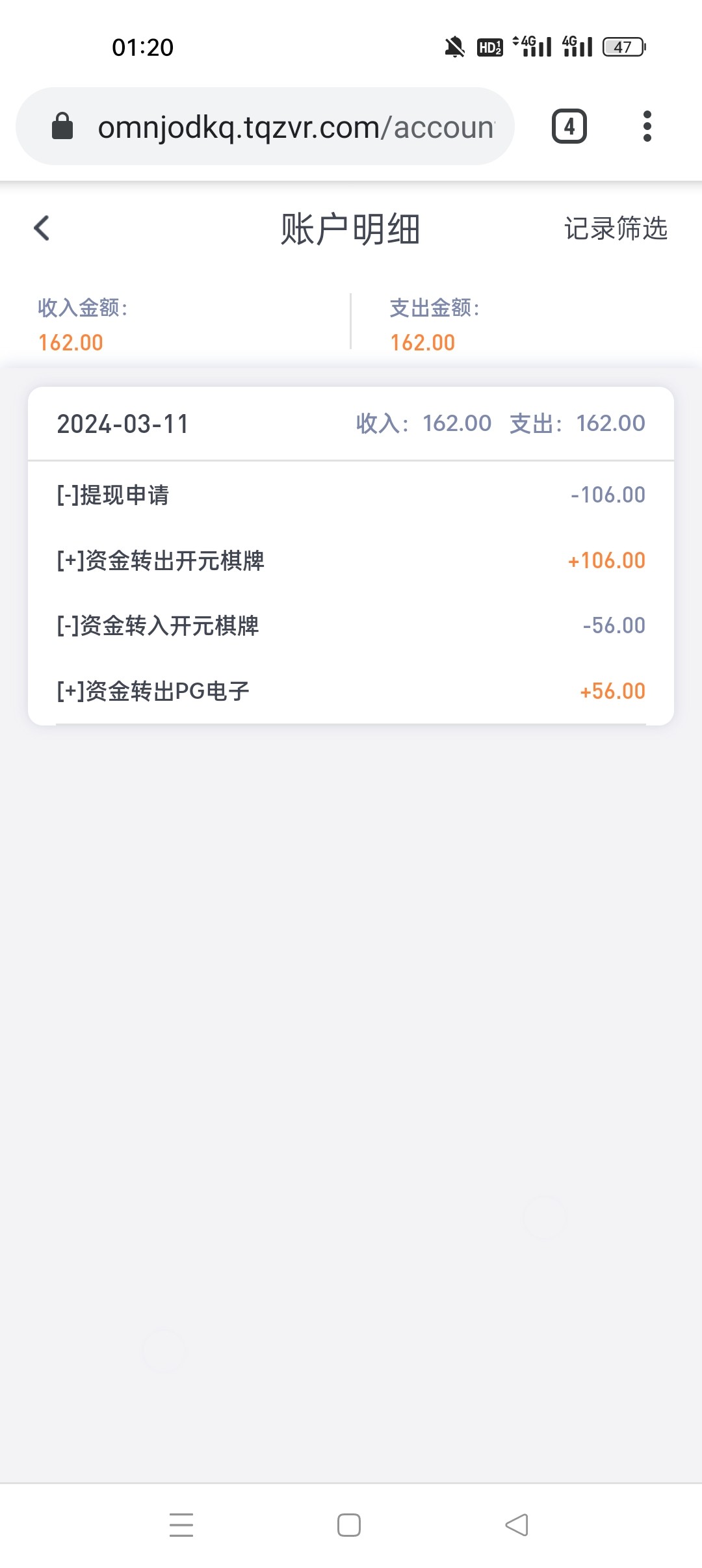Open the 资金转入开元棋牌 entry

[351, 625]
